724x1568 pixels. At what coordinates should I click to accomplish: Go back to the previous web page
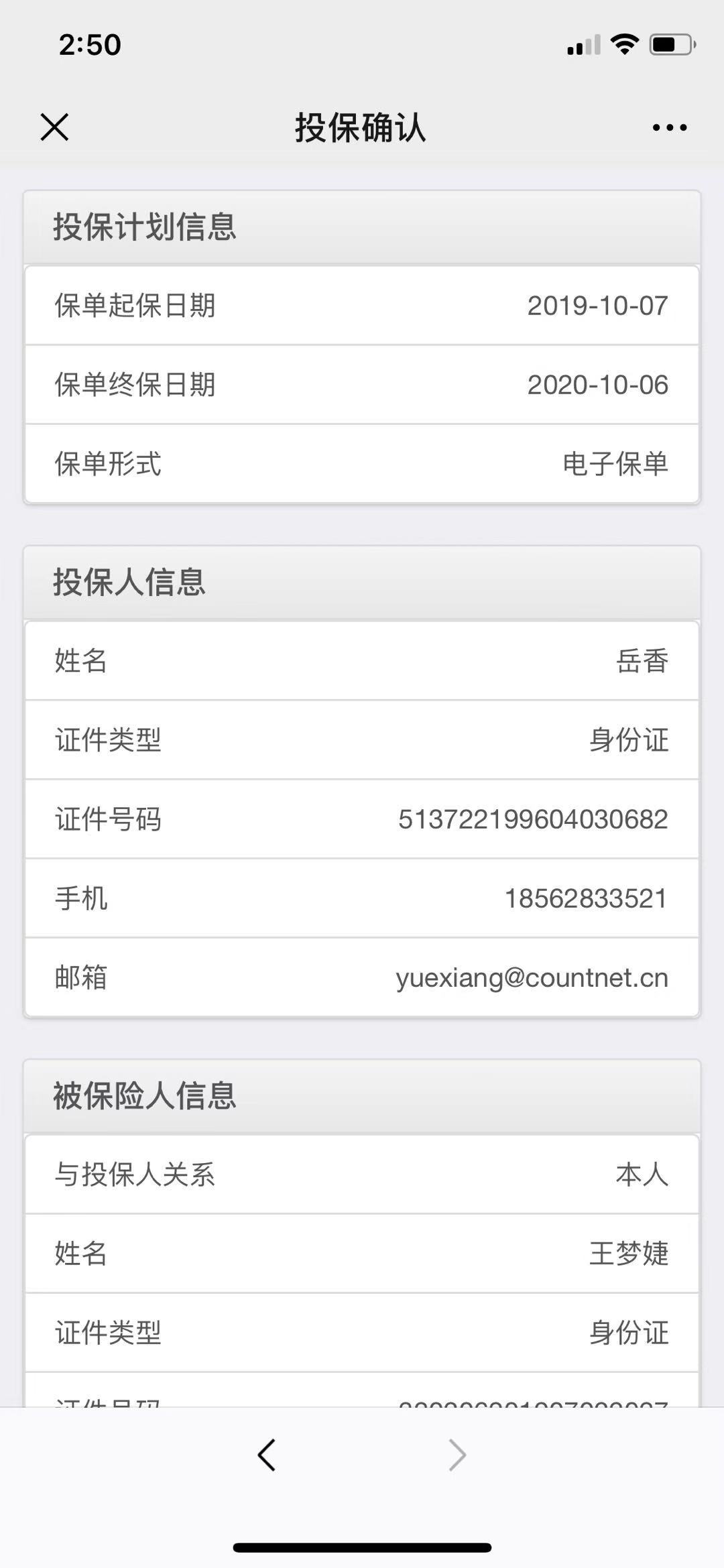267,1455
